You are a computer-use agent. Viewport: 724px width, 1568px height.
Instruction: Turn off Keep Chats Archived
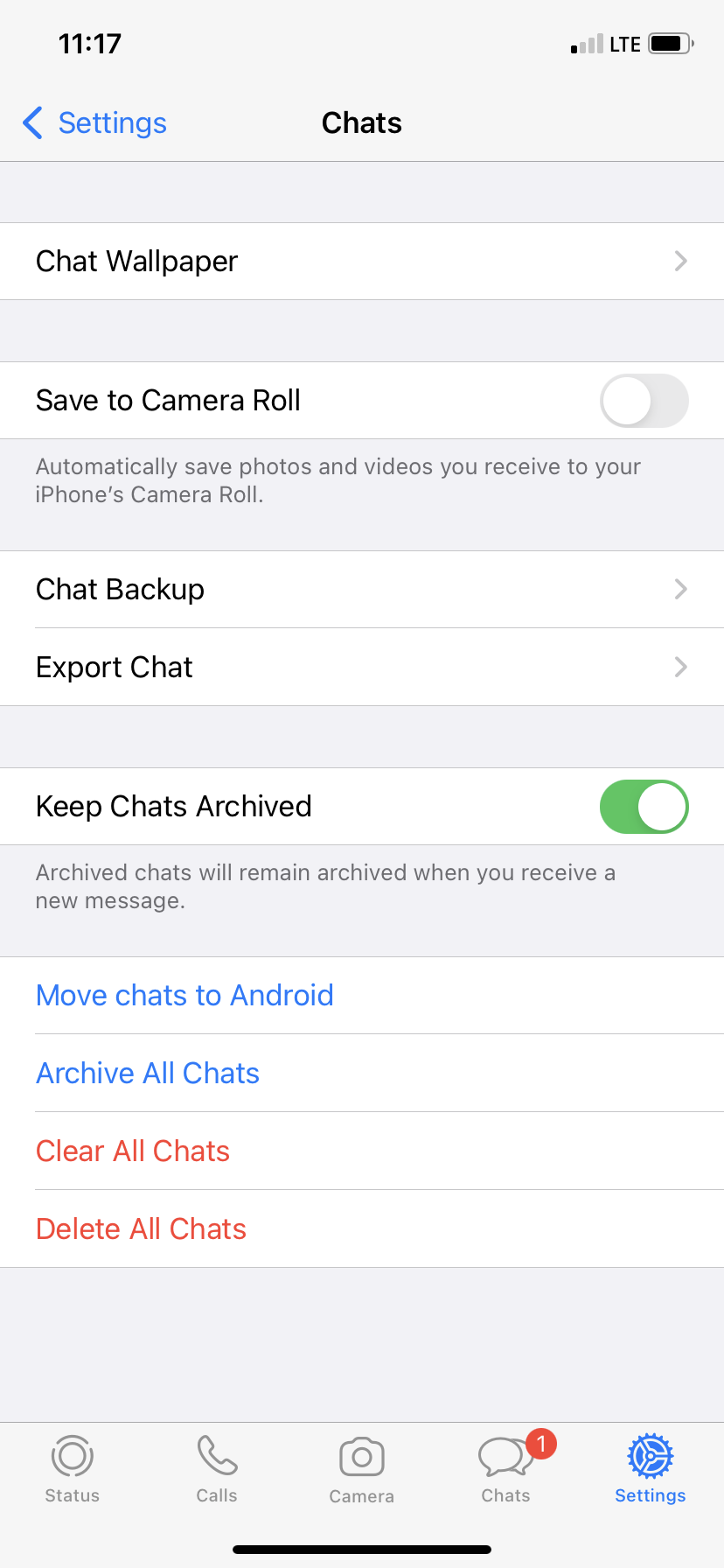pyautogui.click(x=644, y=807)
